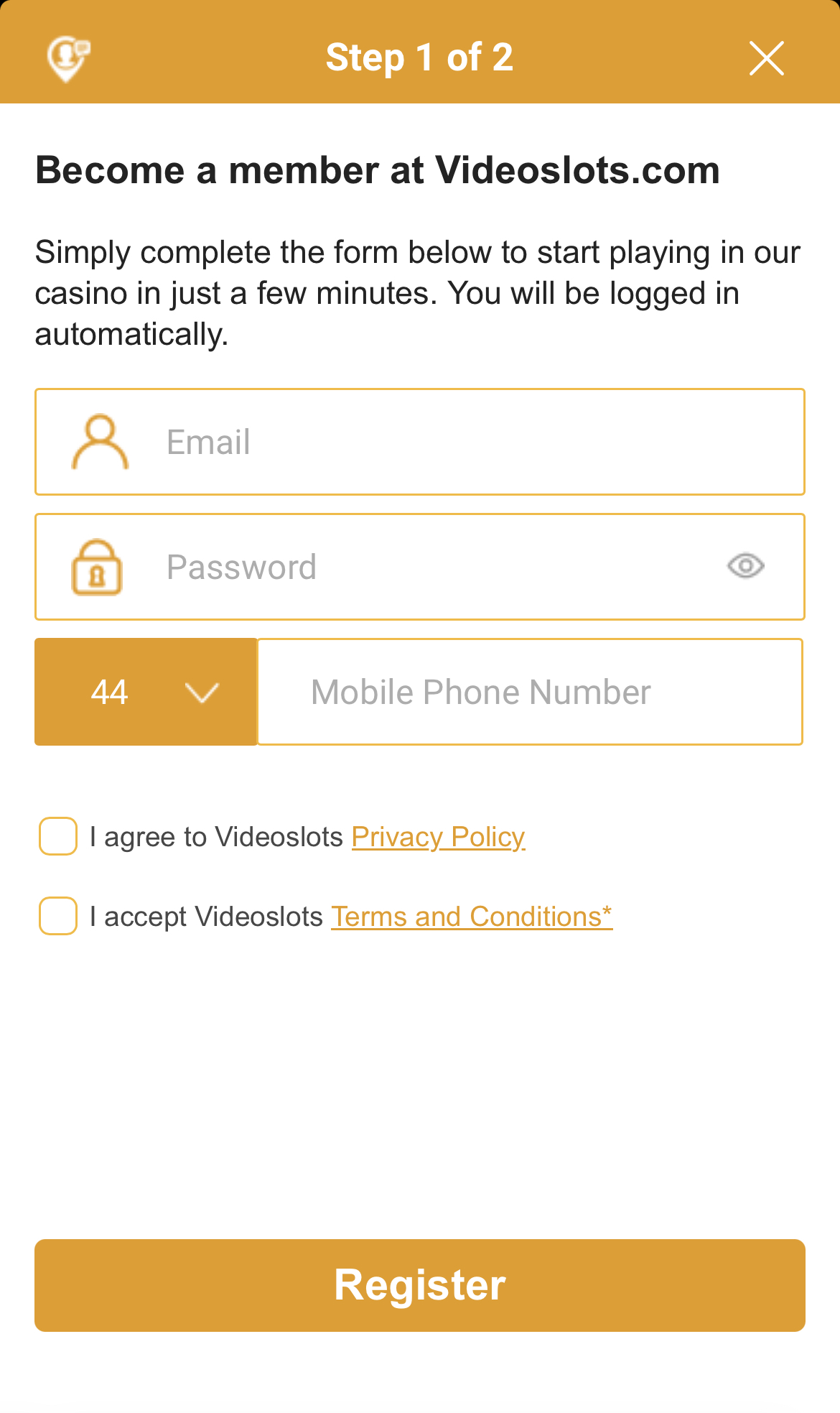Click the person icon in the Email field

pos(100,442)
